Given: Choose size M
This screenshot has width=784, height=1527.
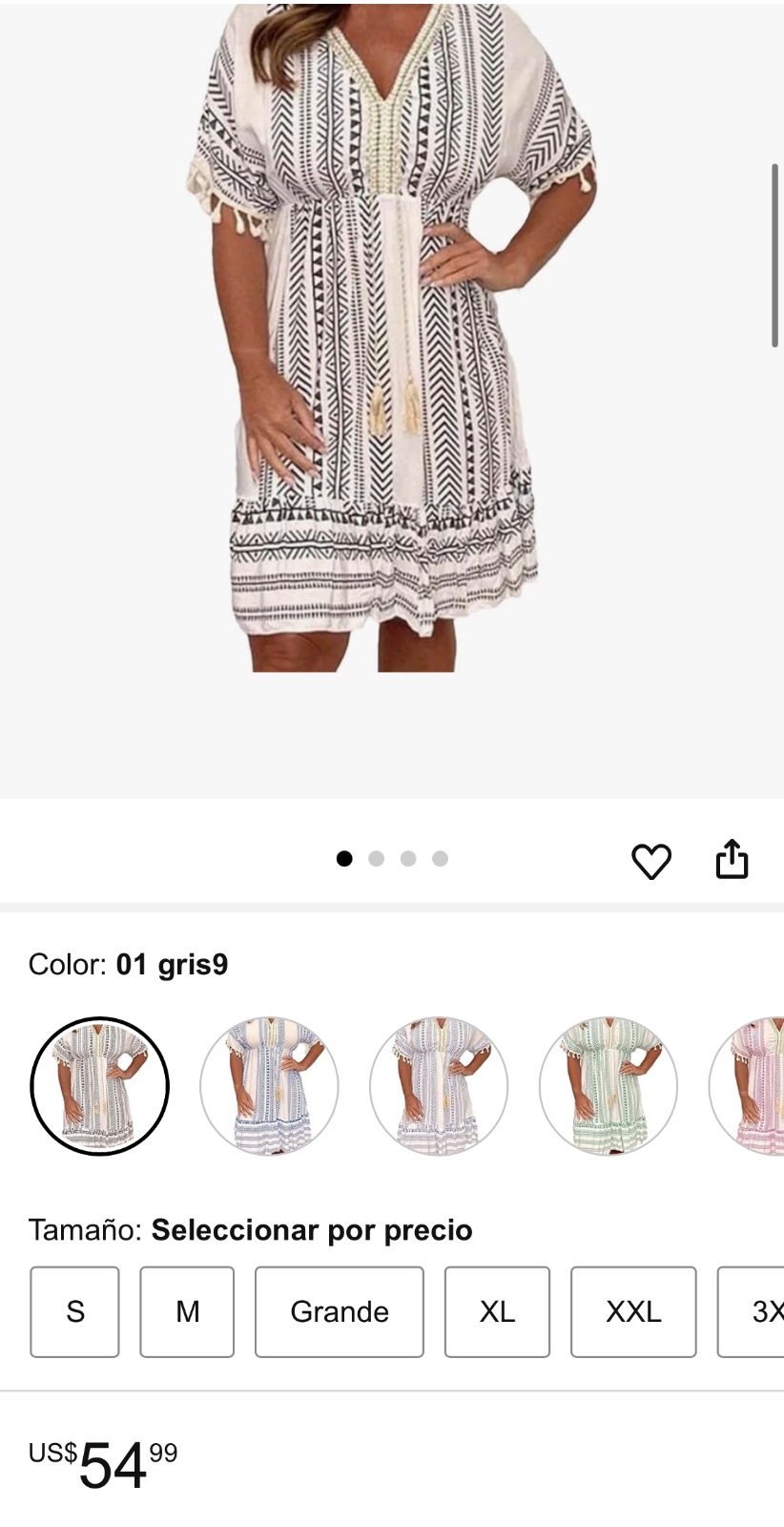Looking at the screenshot, I should coord(187,1311).
